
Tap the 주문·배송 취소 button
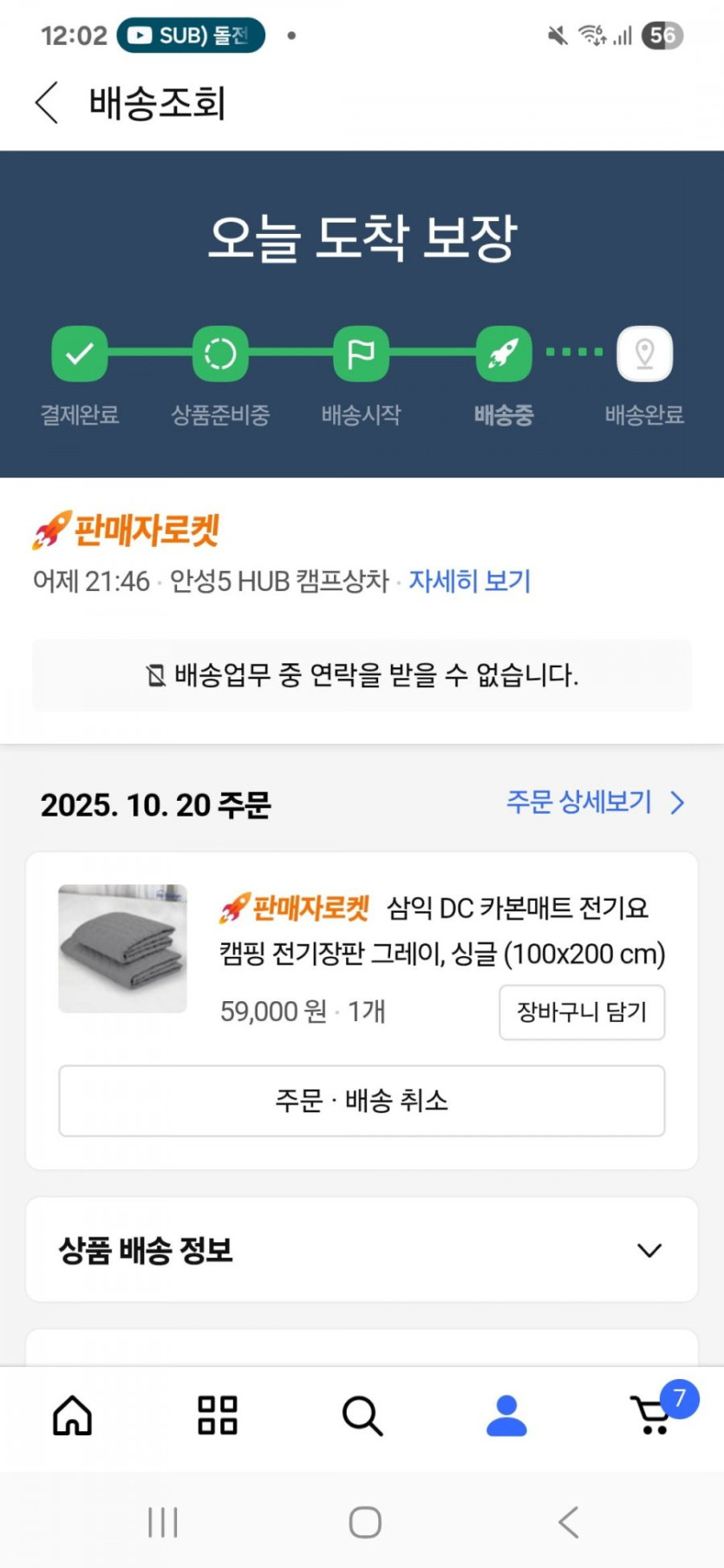(361, 1101)
